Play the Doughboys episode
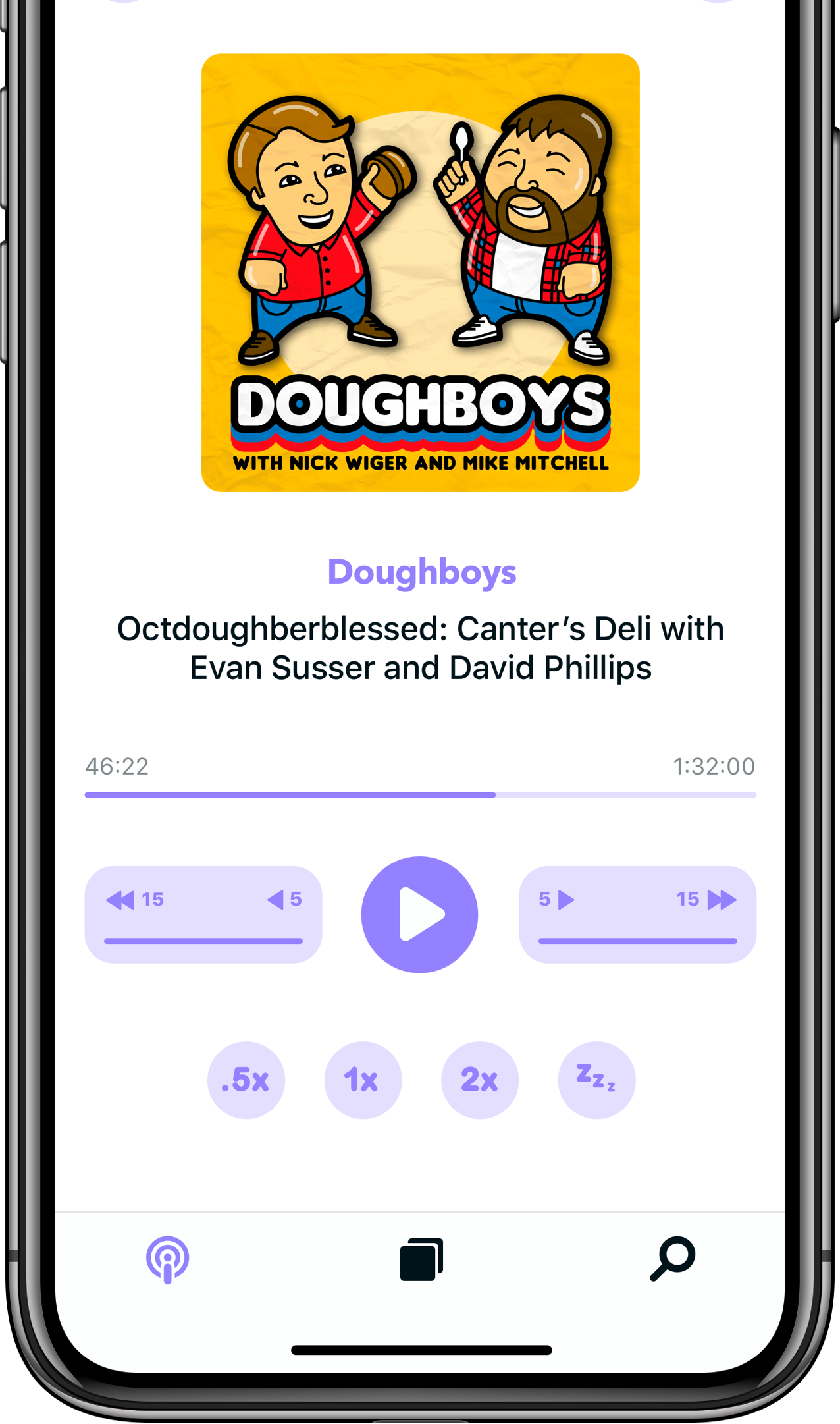Image resolution: width=840 pixels, height=1424 pixels. (x=419, y=914)
